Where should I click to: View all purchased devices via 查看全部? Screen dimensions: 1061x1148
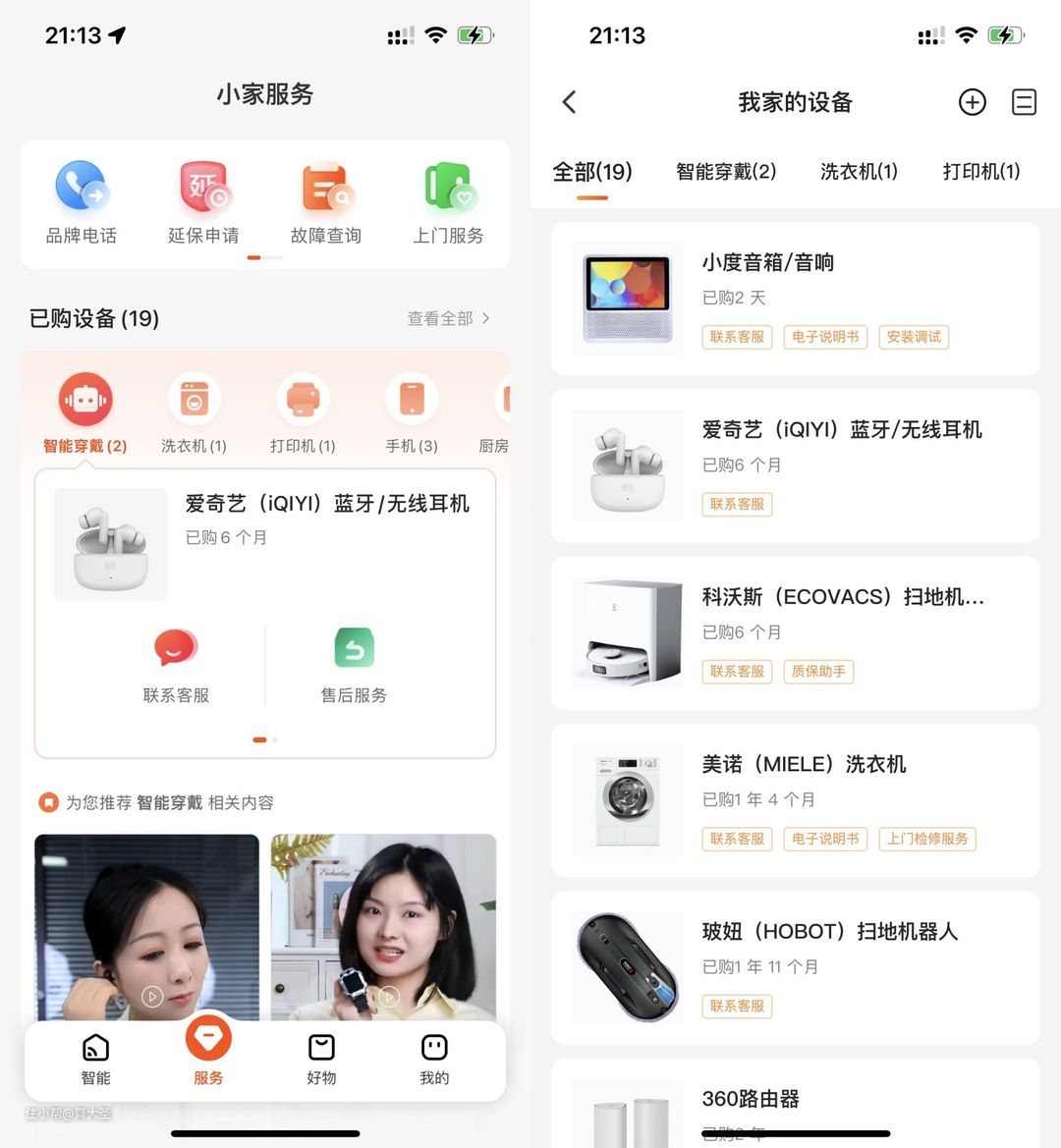(x=448, y=318)
